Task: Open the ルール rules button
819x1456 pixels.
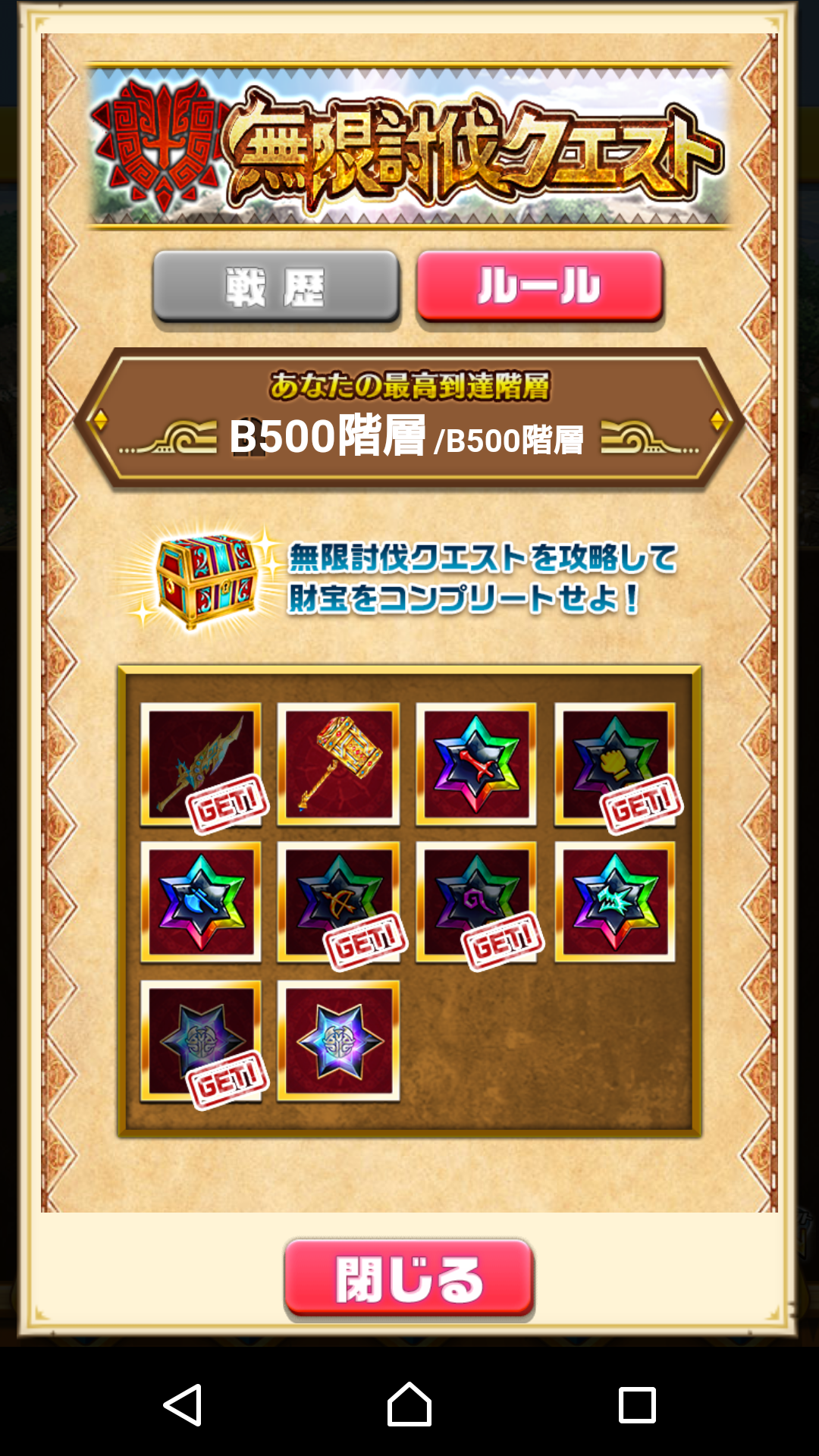Action: tap(540, 287)
